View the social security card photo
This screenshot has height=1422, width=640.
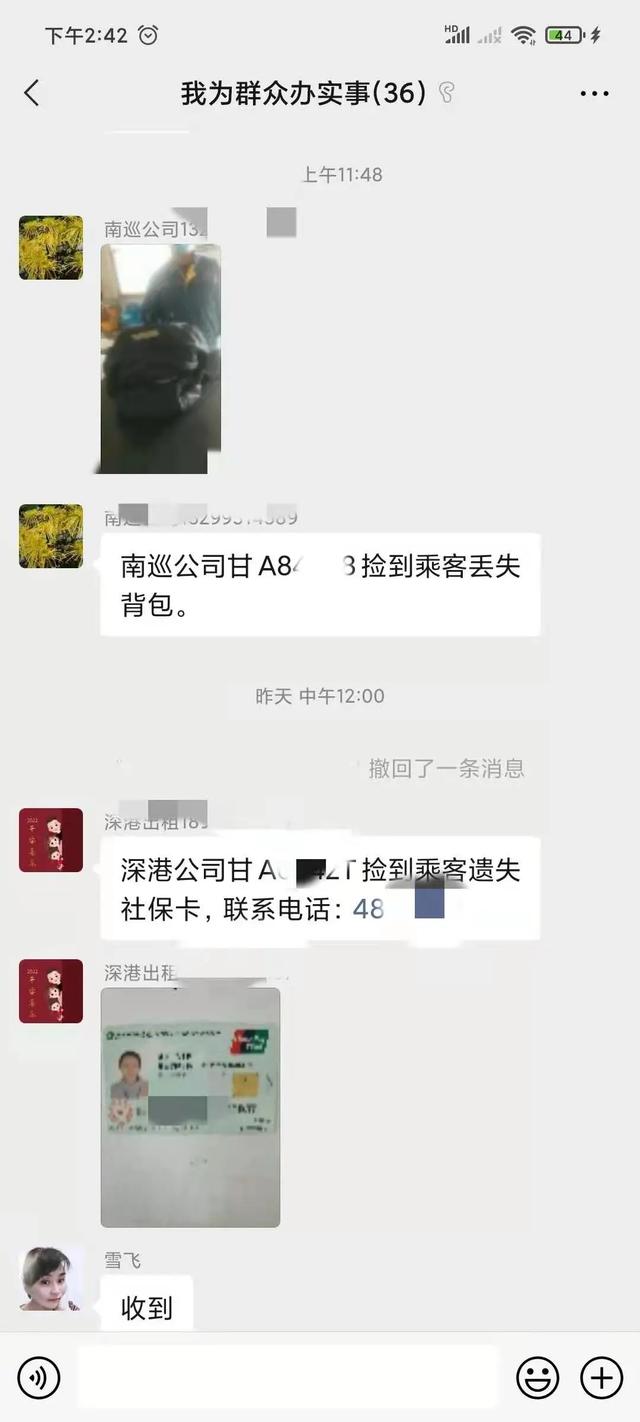(x=190, y=1107)
